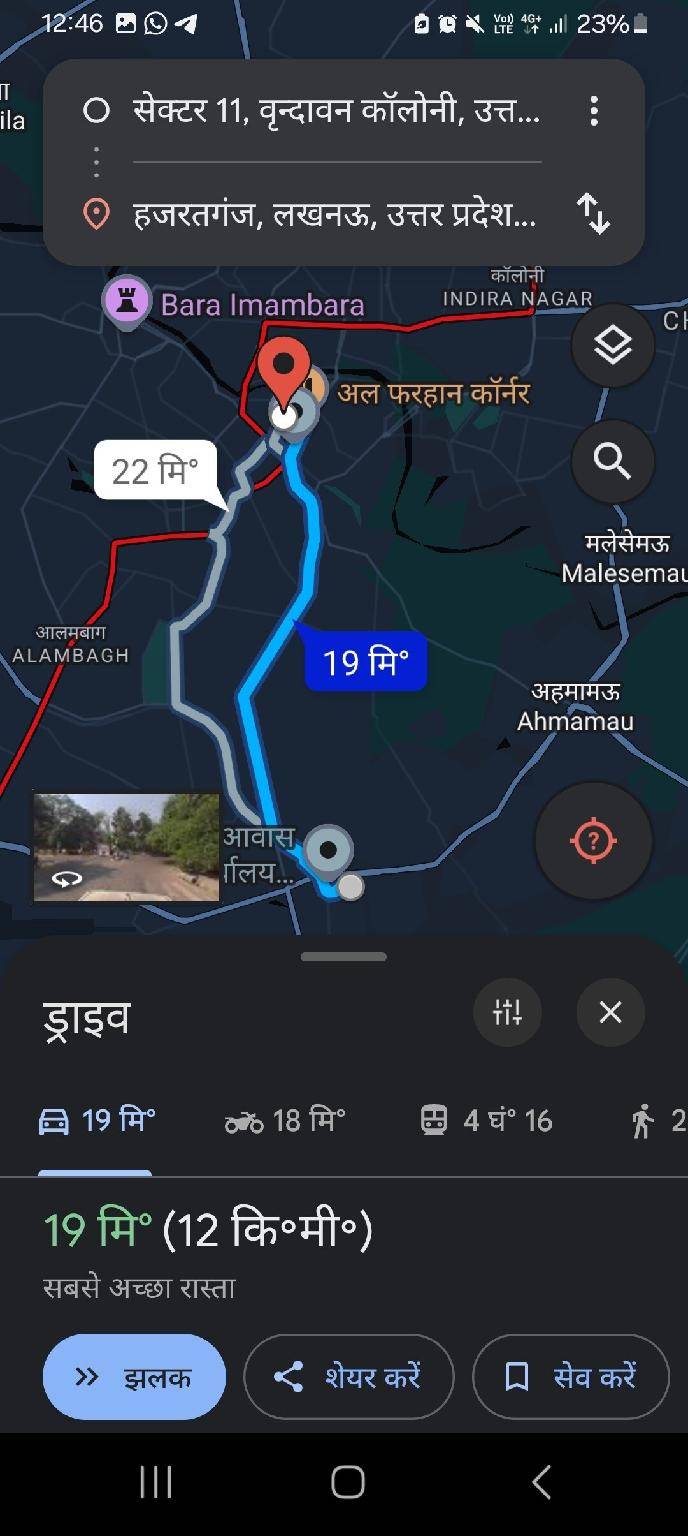Search along the route
The height and width of the screenshot is (1536, 688).
click(612, 462)
